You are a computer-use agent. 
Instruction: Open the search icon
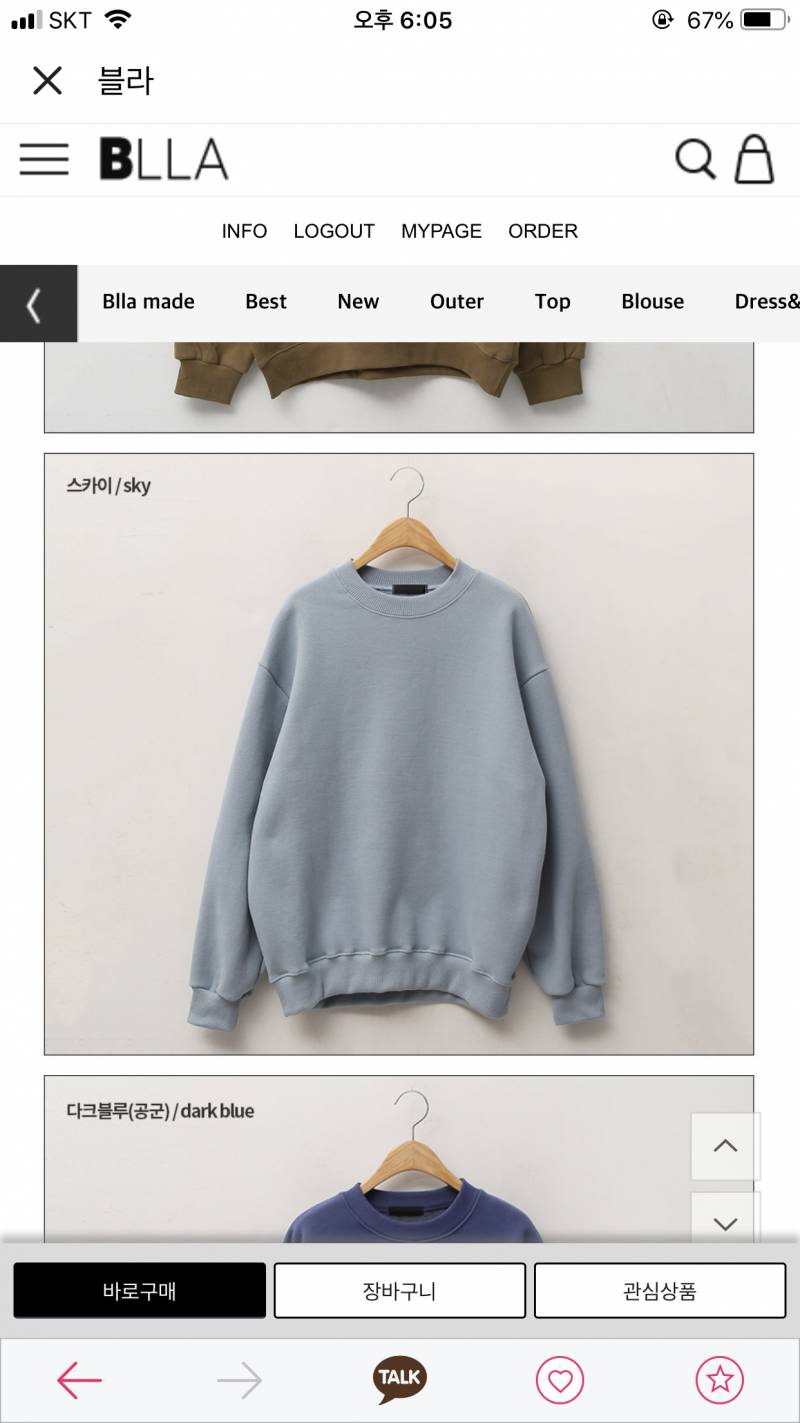(x=695, y=159)
